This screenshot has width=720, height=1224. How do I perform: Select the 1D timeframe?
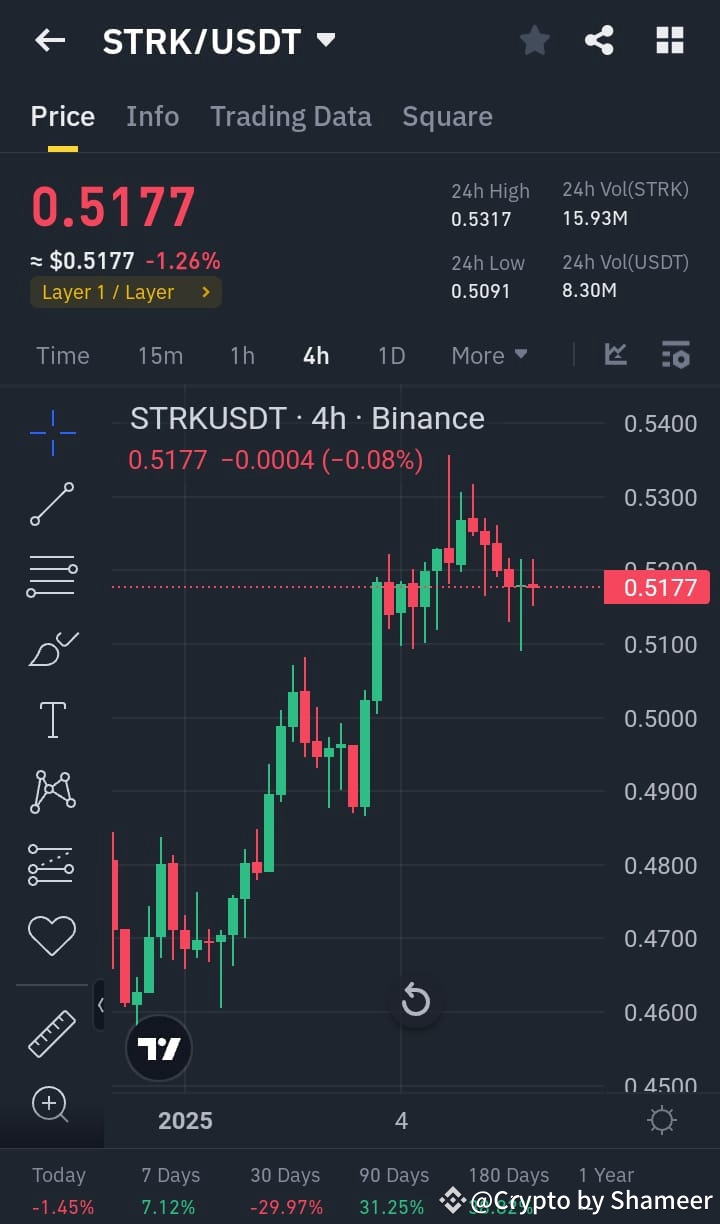390,355
